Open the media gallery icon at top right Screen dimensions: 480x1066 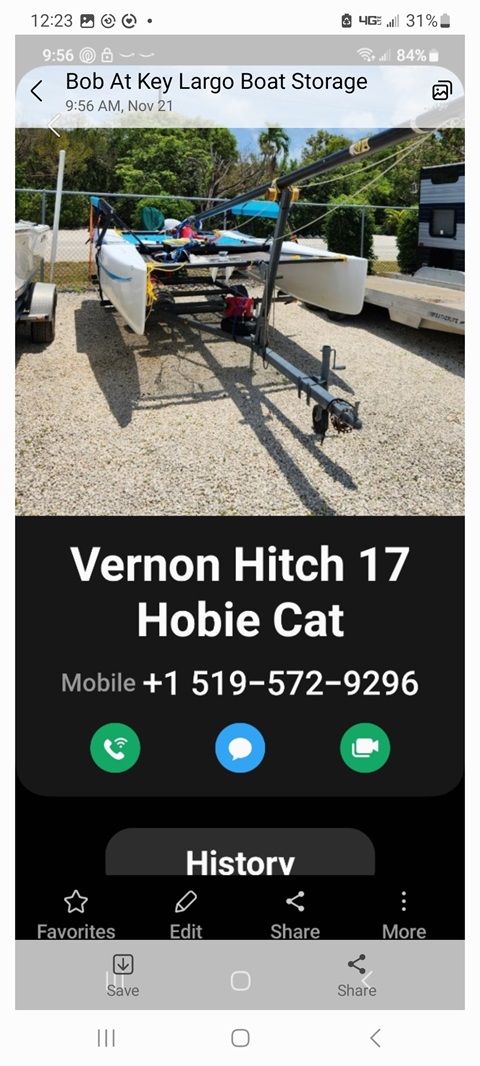pos(442,91)
